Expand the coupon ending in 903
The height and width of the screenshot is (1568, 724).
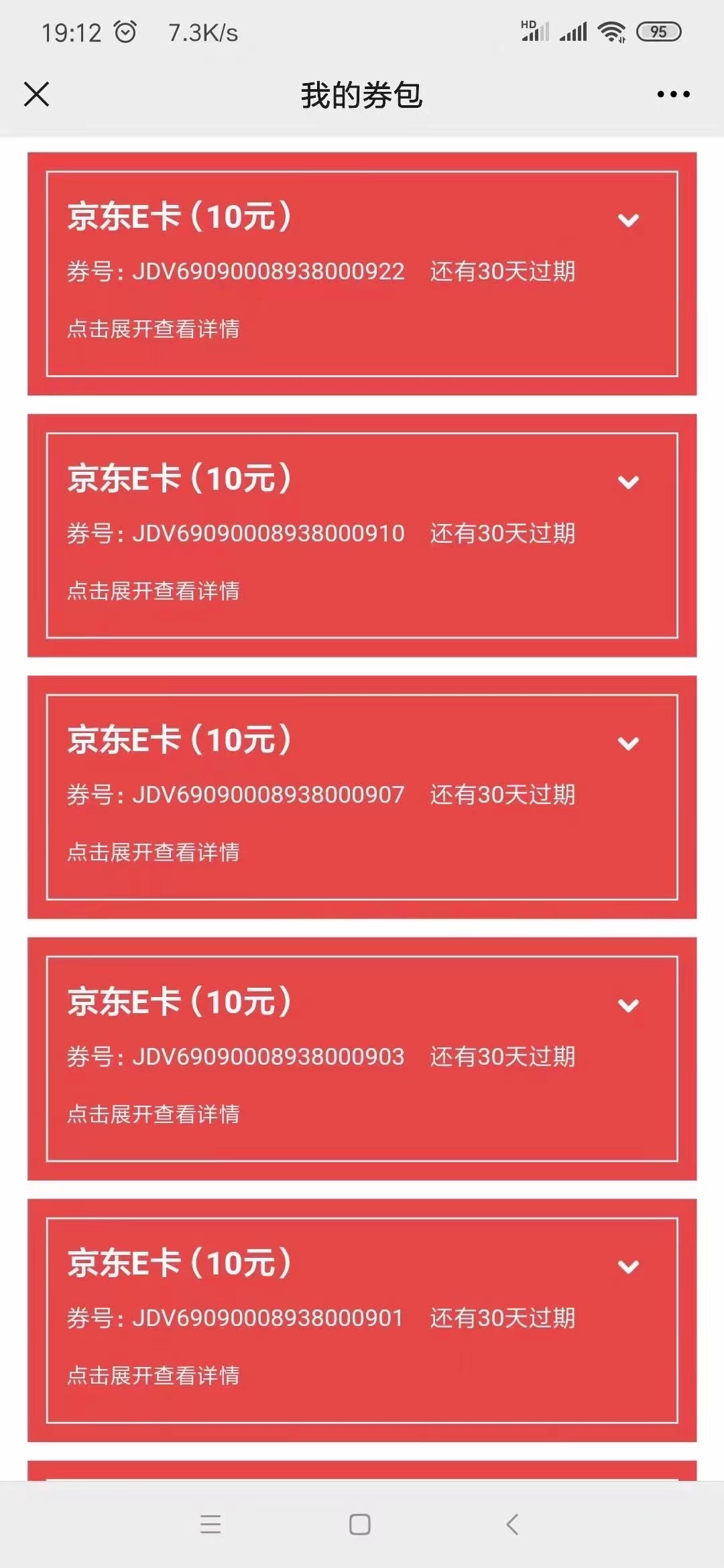pyautogui.click(x=628, y=1005)
